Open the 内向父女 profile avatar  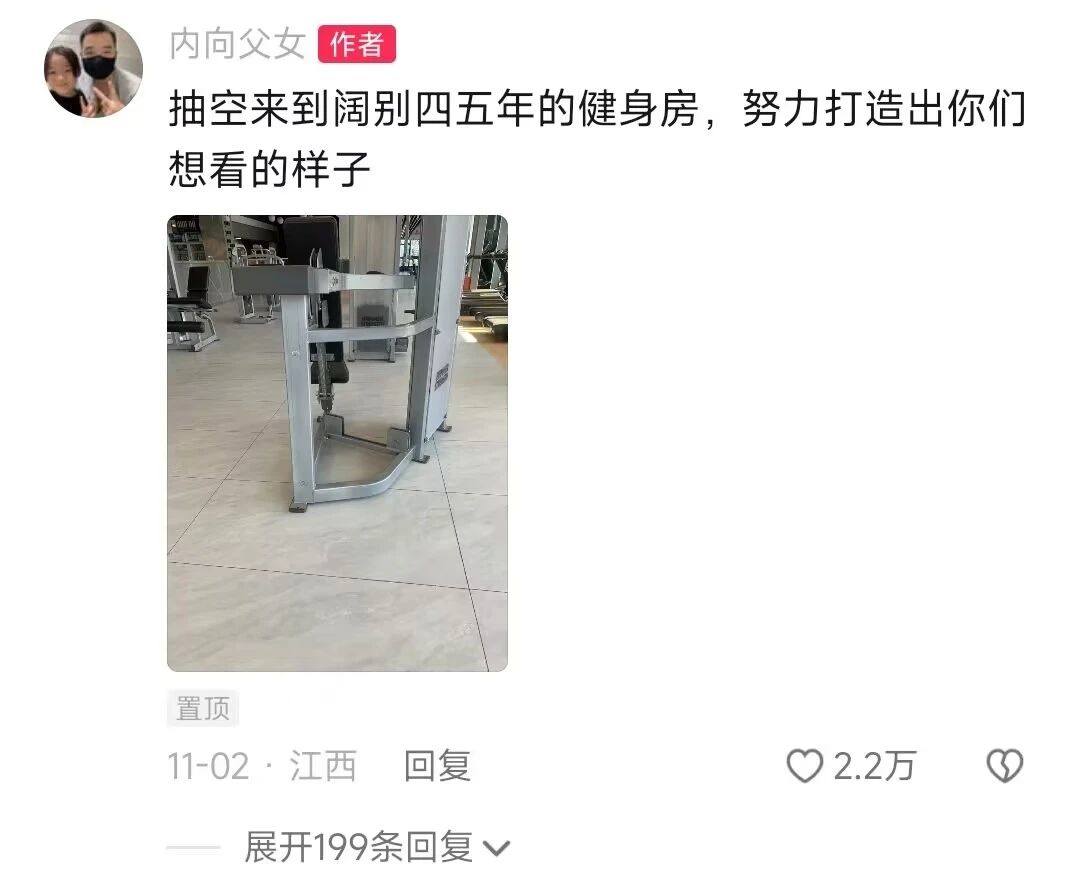(x=93, y=68)
